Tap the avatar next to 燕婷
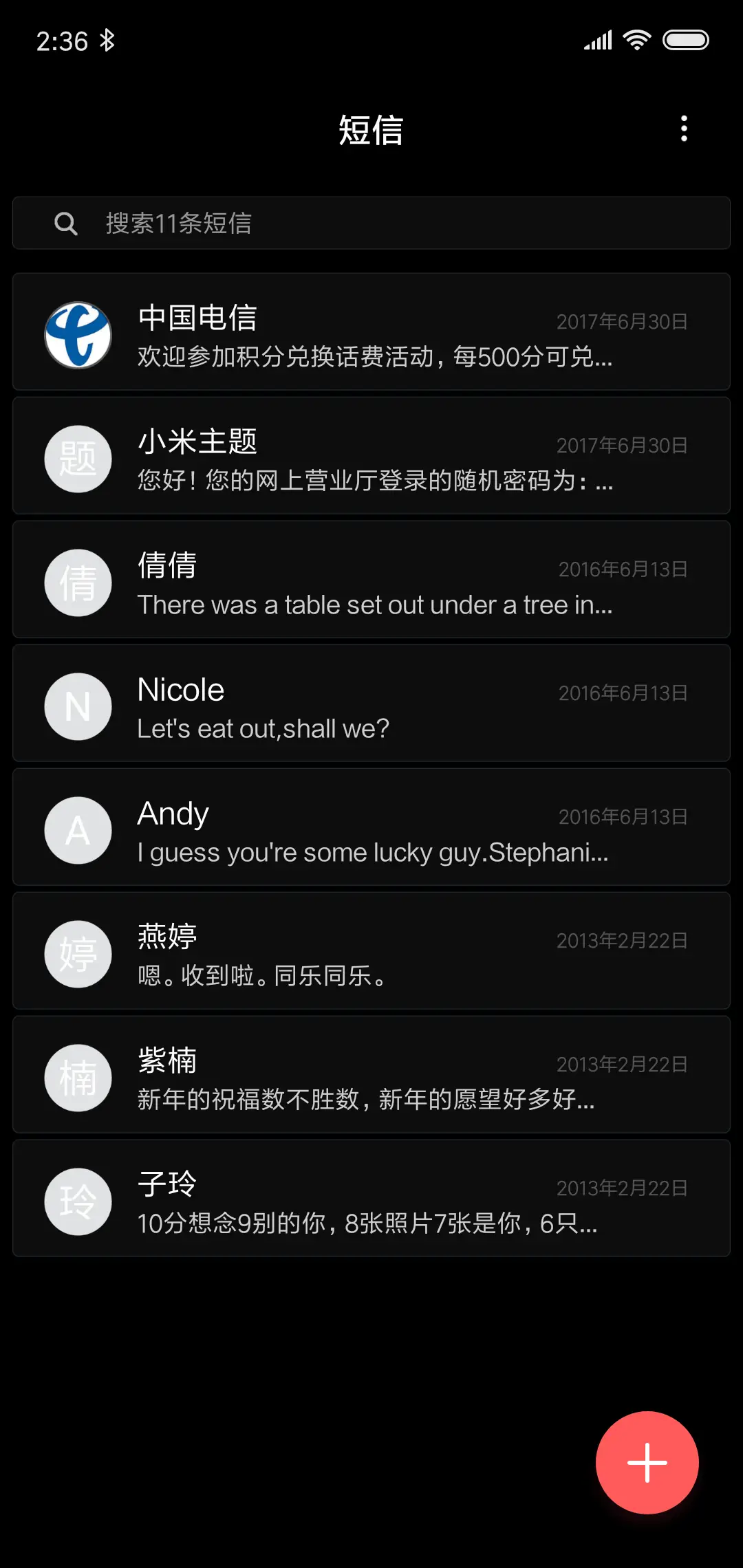Screen dimensions: 743x1568 pyautogui.click(x=78, y=954)
